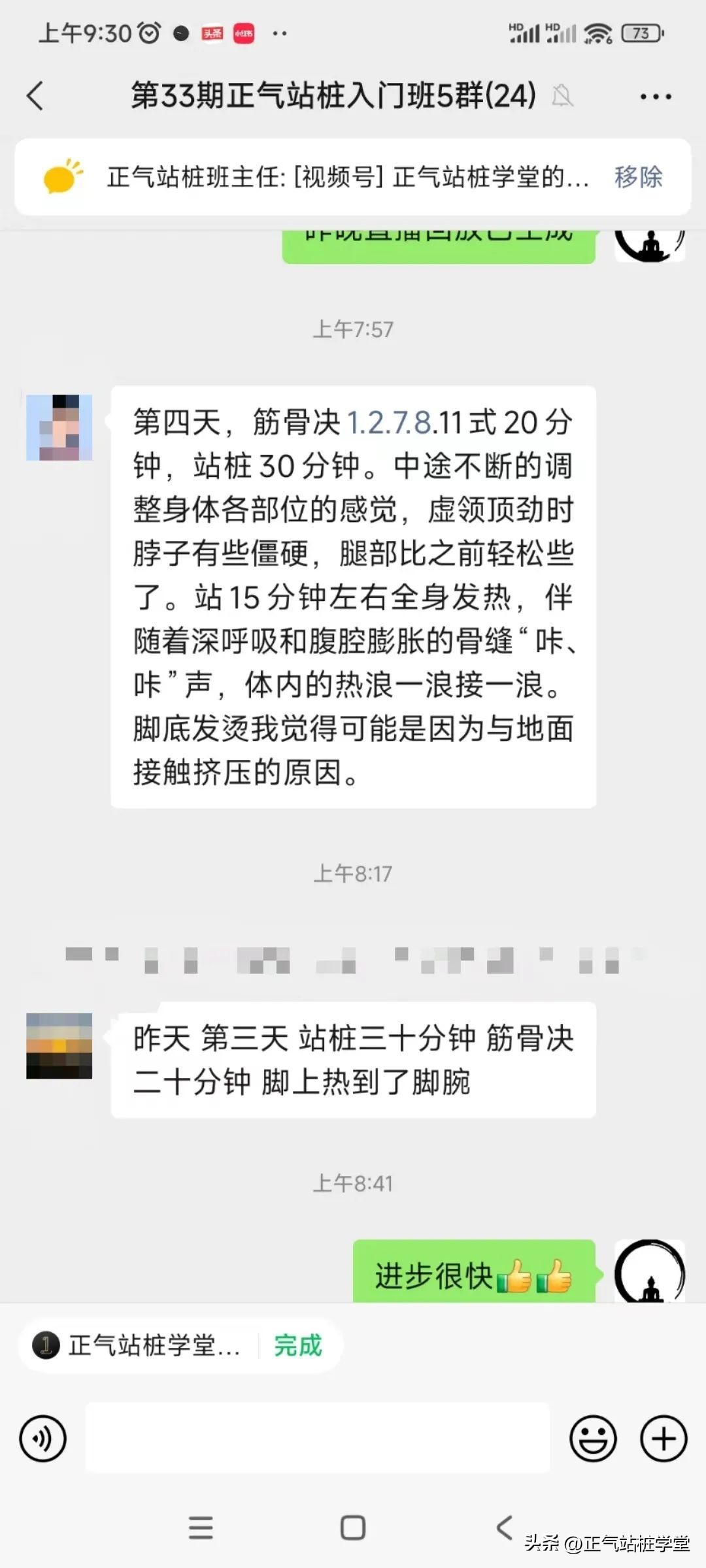Open the group chat overflow menu
This screenshot has width=706, height=1568.
[655, 97]
